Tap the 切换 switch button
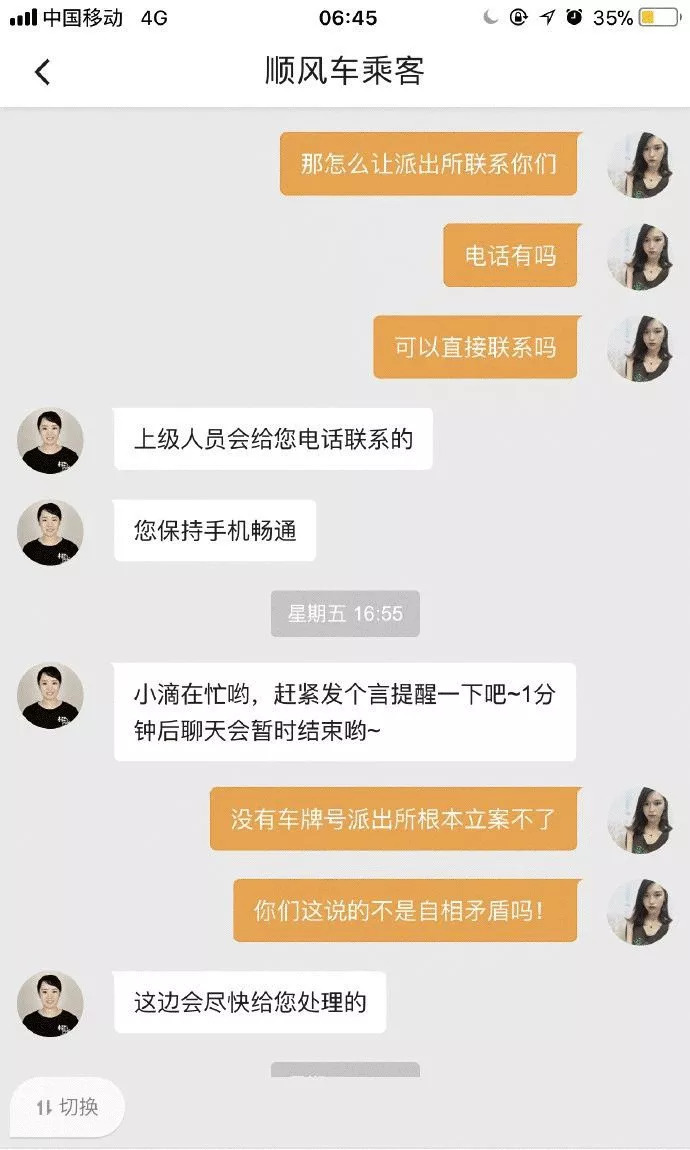 67,1107
